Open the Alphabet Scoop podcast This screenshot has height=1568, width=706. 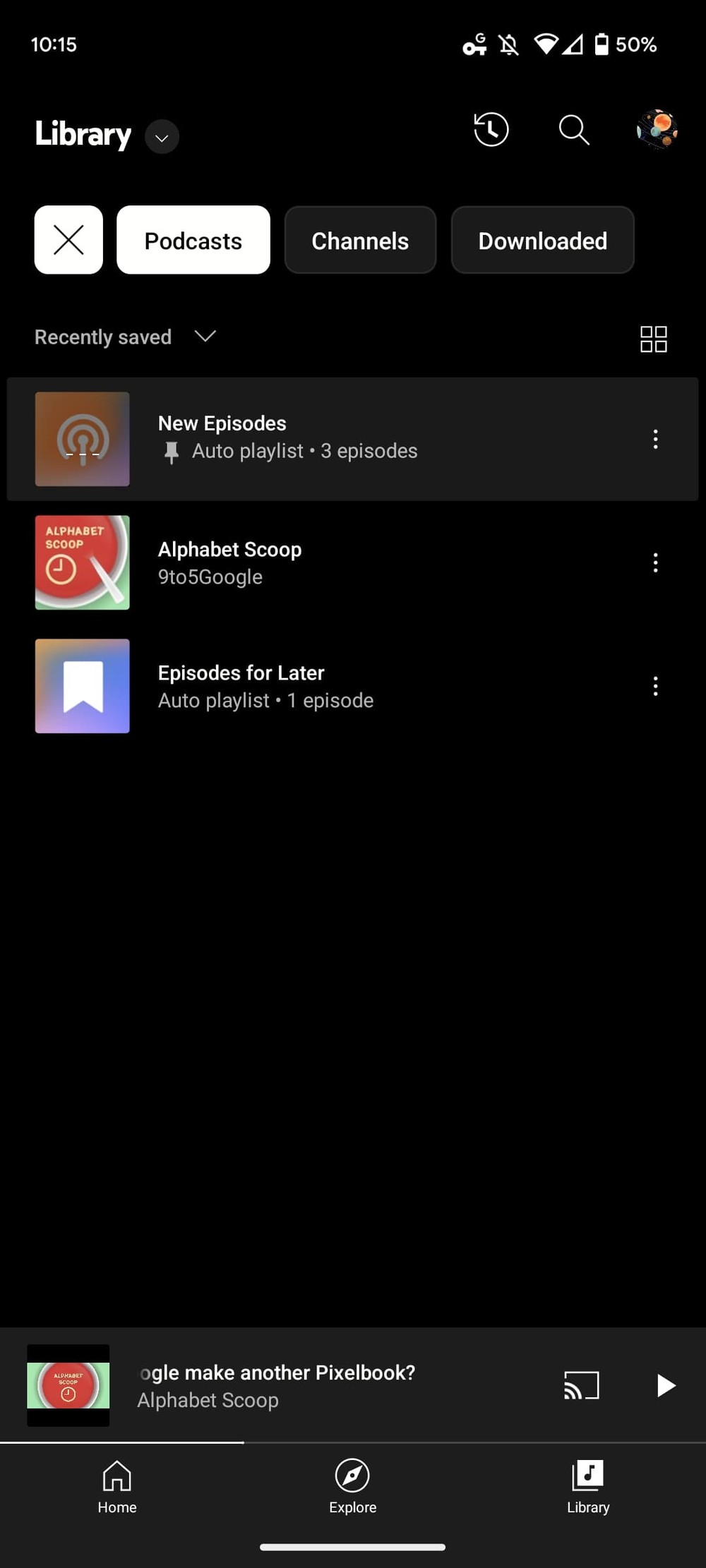pos(282,562)
